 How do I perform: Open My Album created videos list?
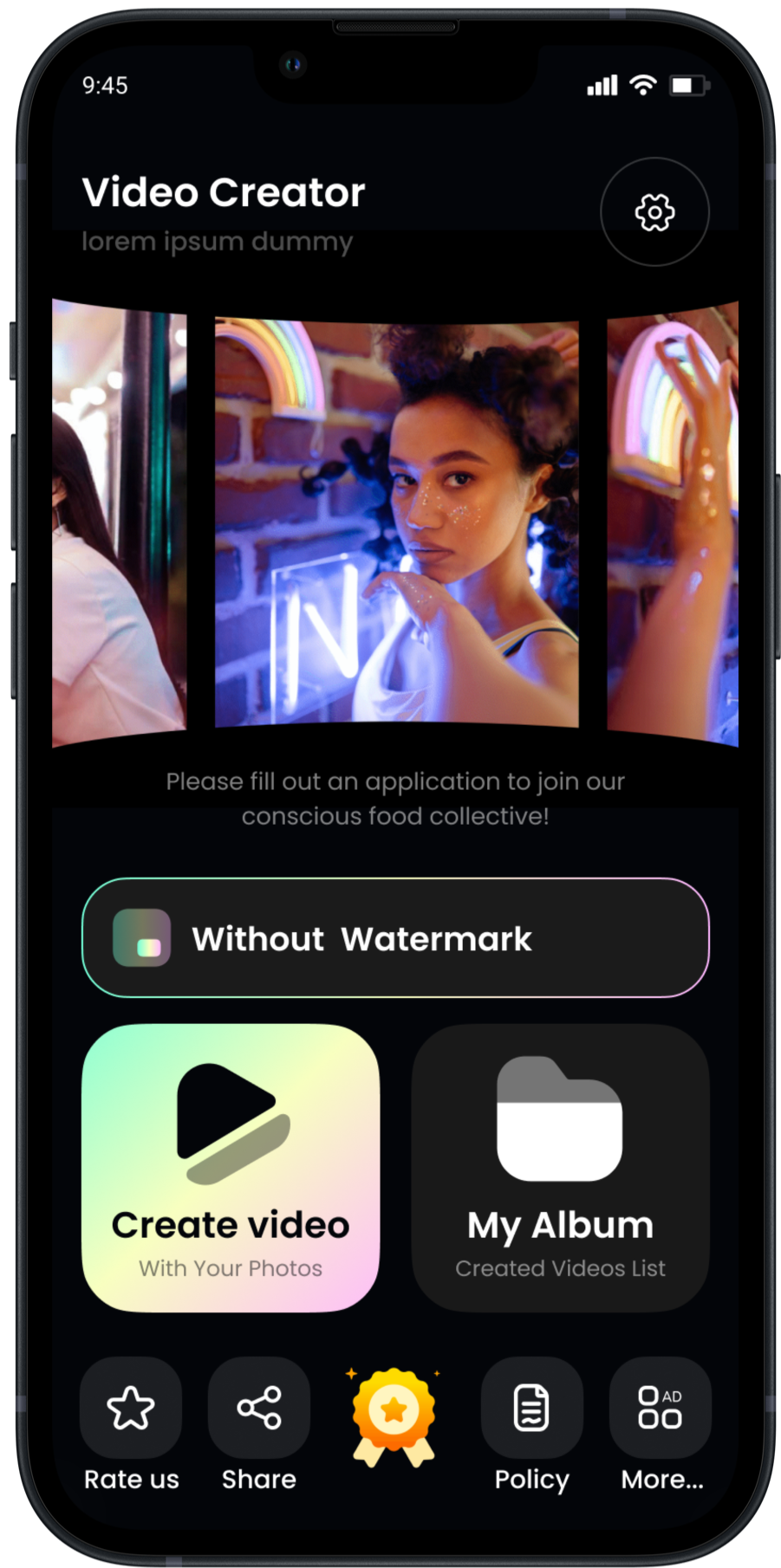560,1168
